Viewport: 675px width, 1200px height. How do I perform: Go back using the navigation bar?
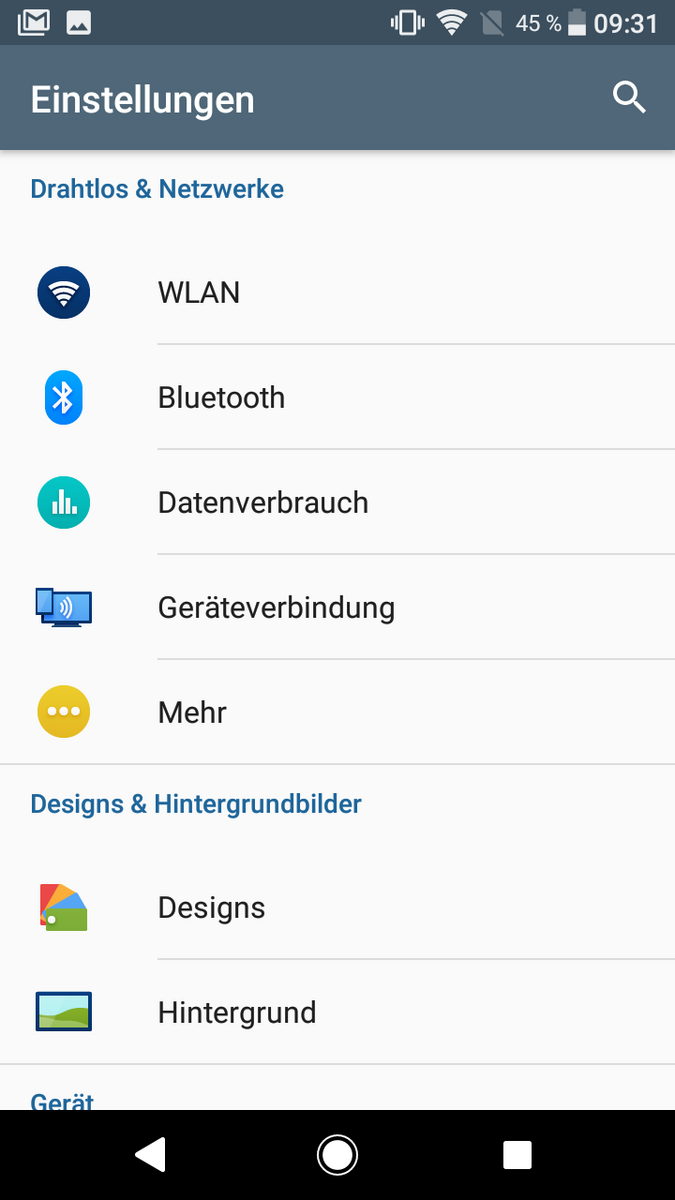point(150,1155)
